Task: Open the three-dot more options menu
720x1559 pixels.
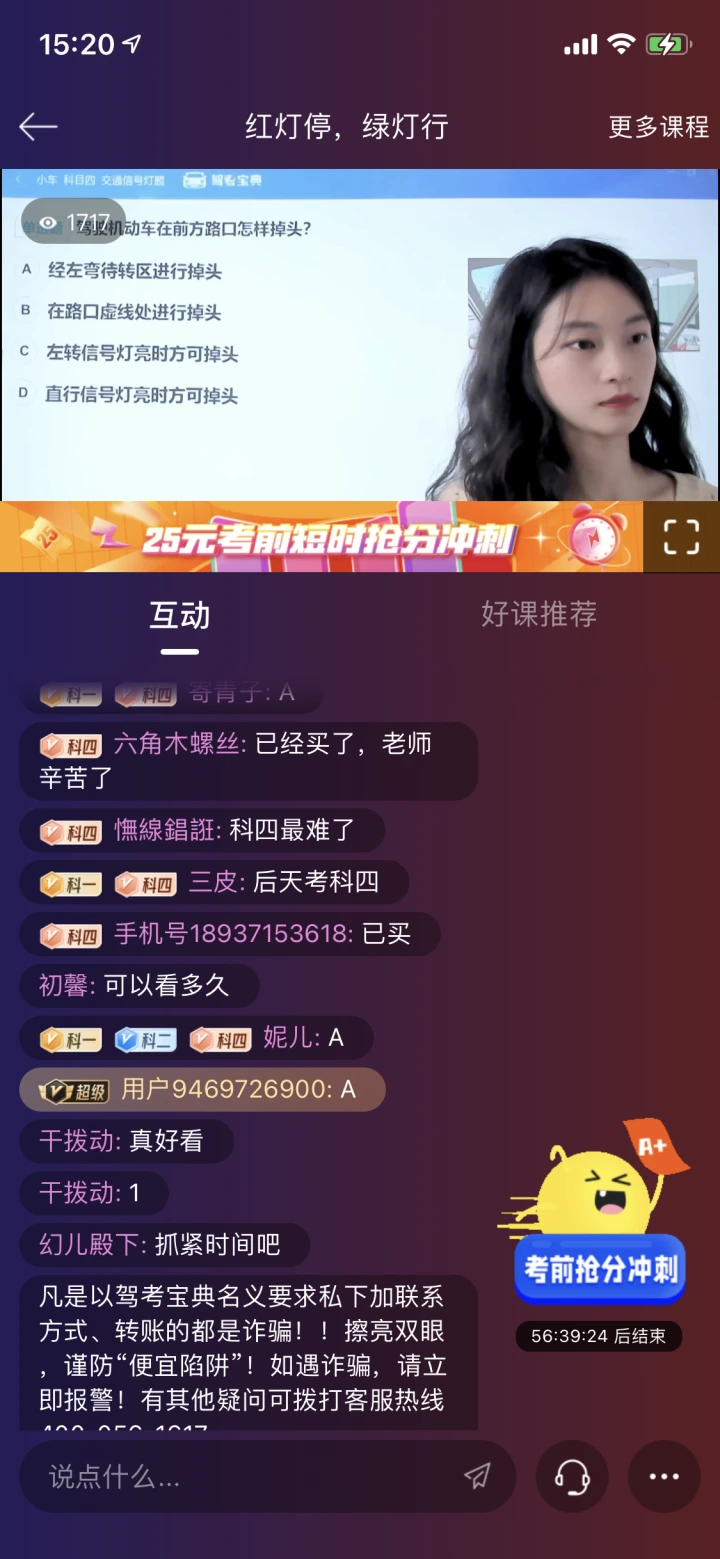Action: pyautogui.click(x=664, y=1476)
